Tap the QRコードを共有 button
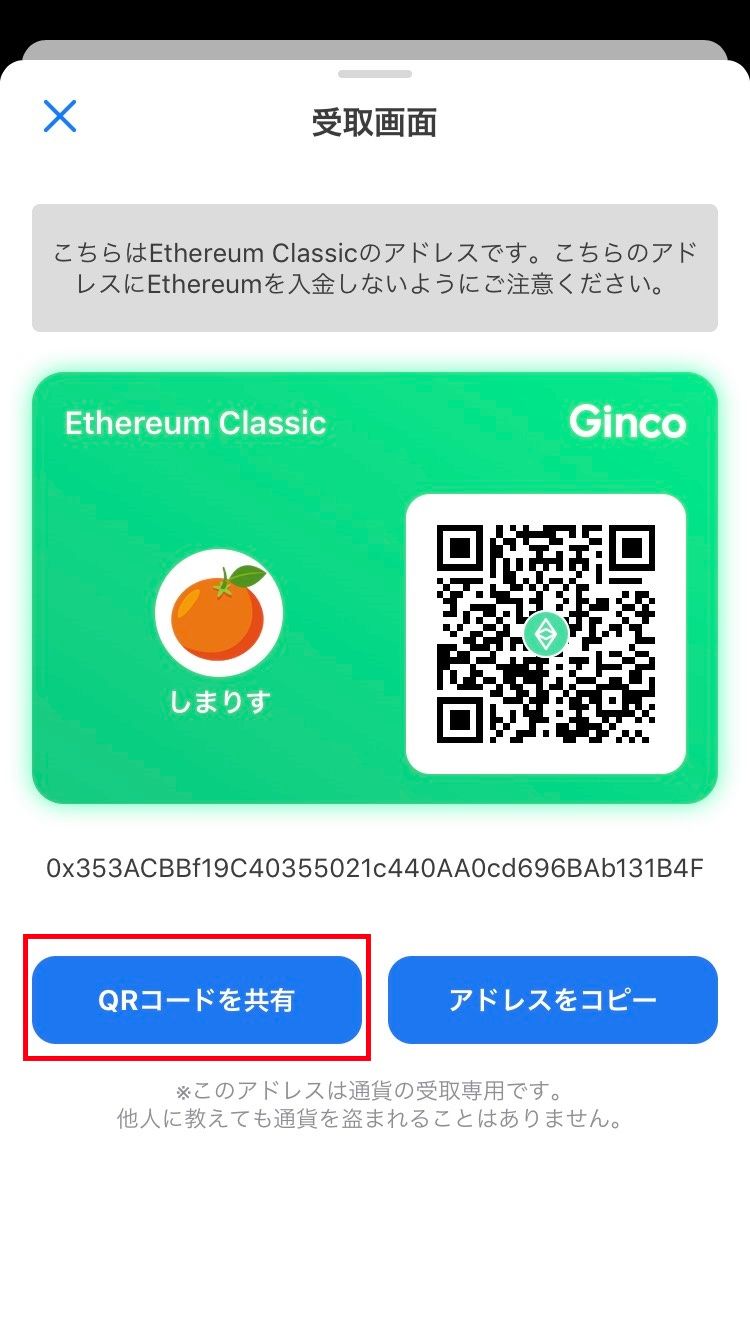750x1334 pixels. coord(197,1000)
